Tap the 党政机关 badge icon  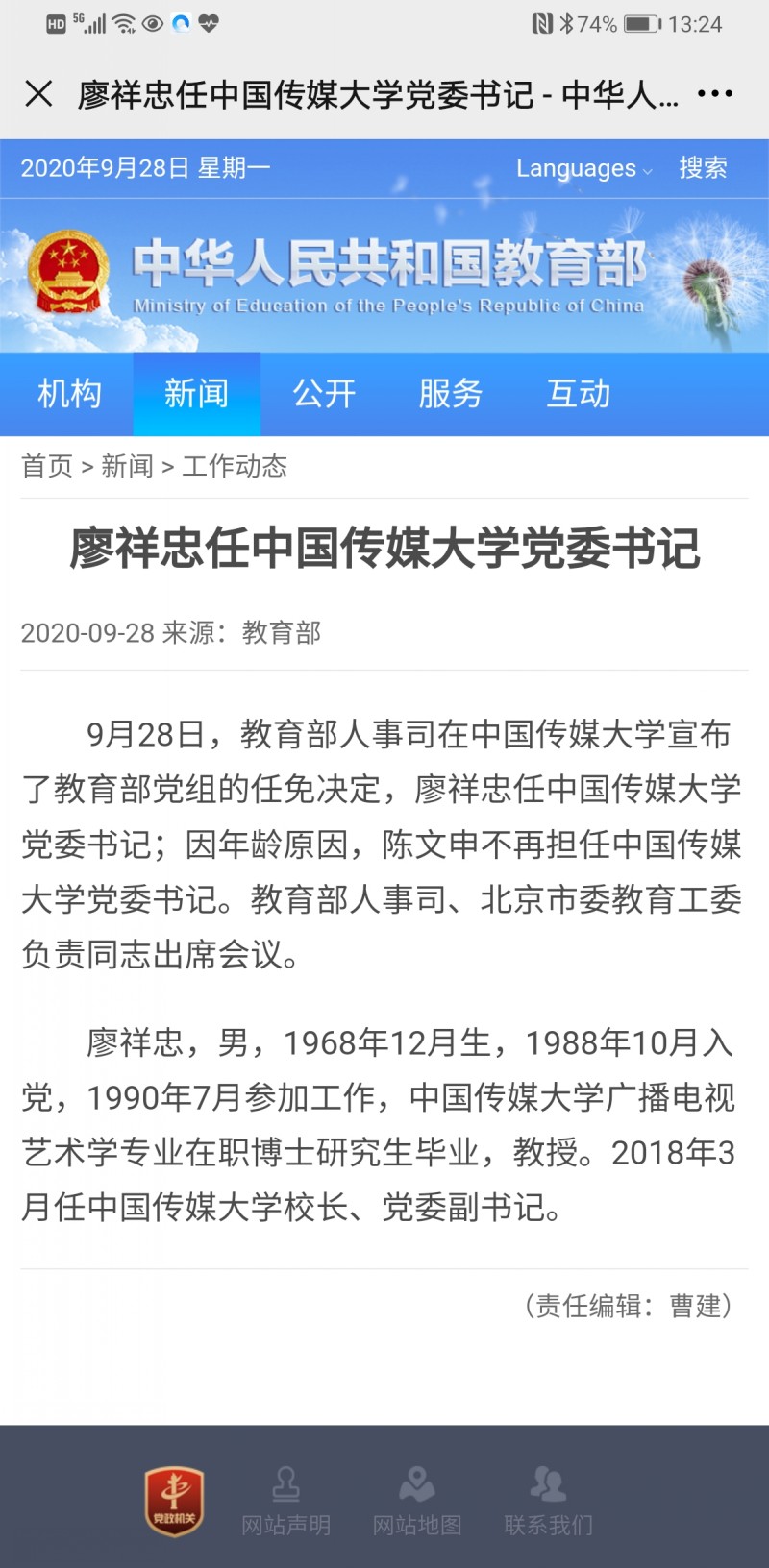174,1501
